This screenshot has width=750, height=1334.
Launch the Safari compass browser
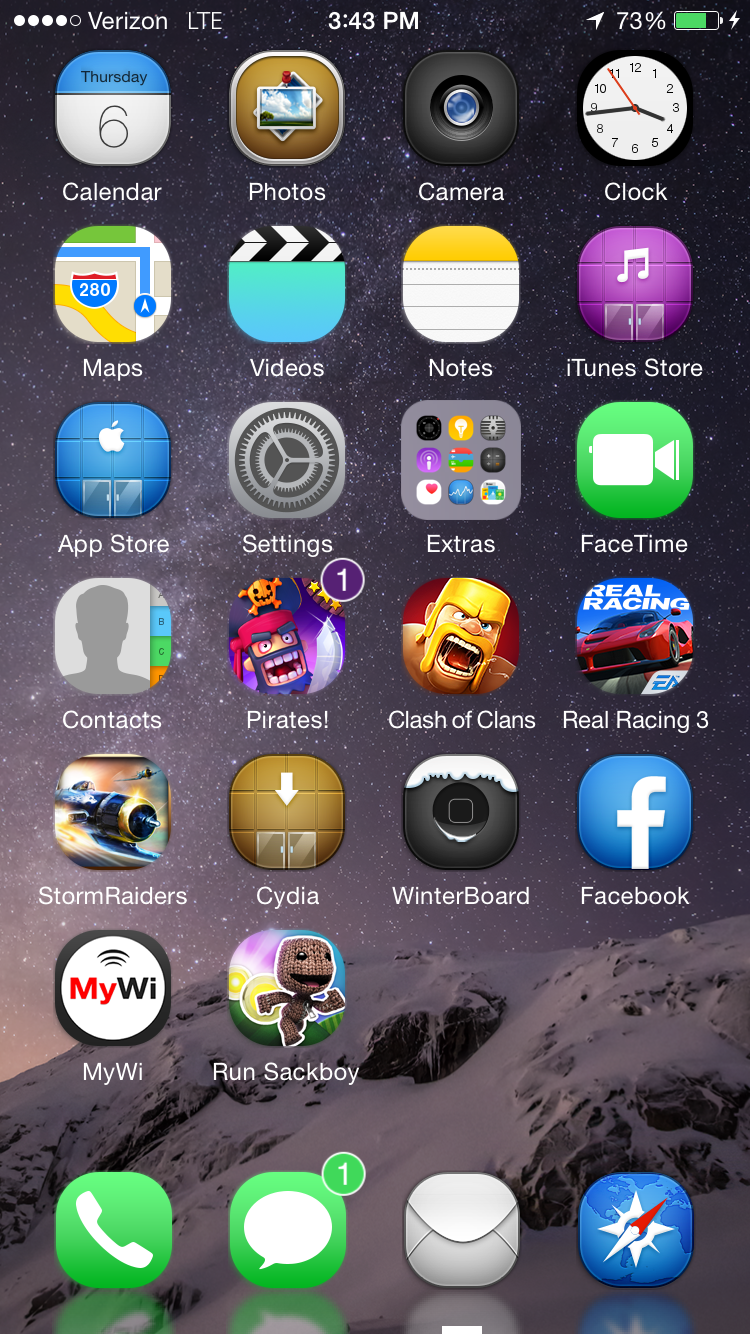635,1230
